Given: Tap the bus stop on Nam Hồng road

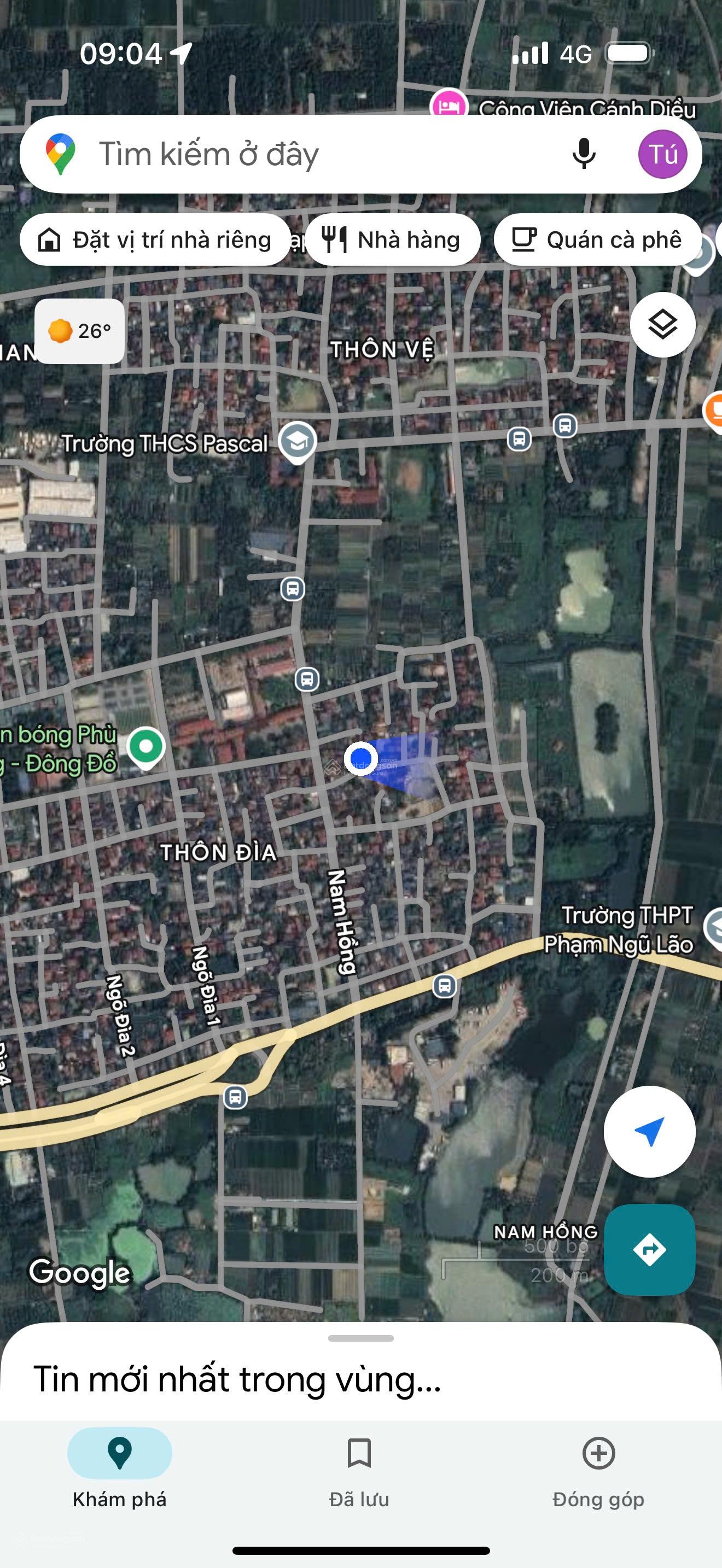Looking at the screenshot, I should point(307,678).
